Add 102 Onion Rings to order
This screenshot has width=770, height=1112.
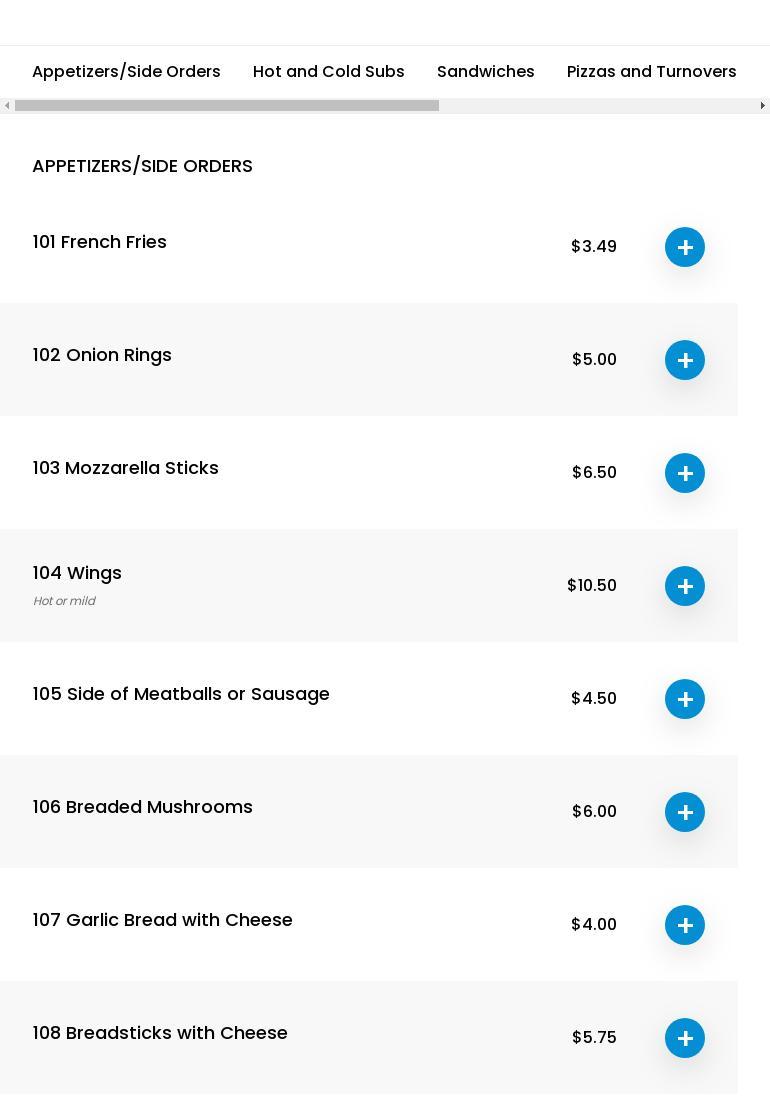point(685,360)
